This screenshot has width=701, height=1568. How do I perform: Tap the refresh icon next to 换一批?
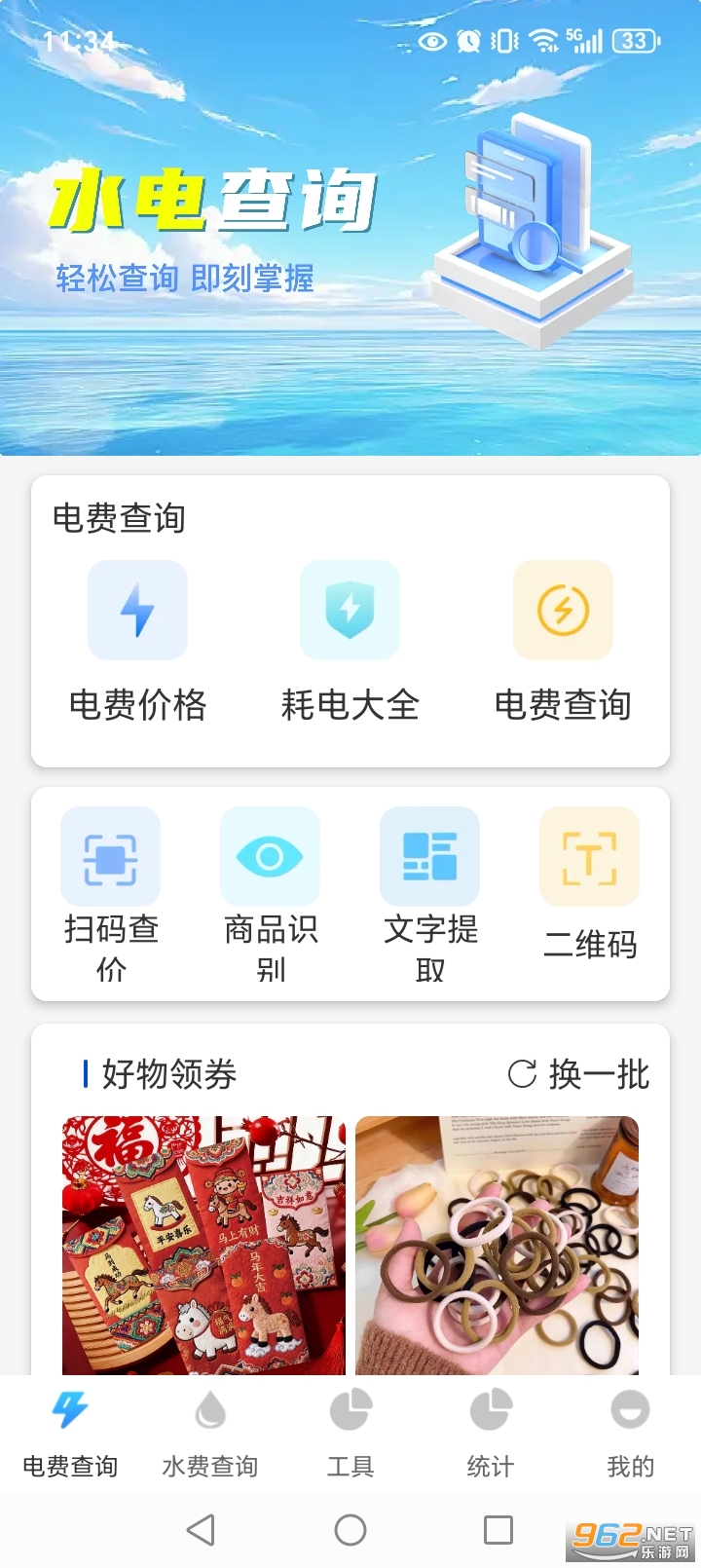[525, 1074]
